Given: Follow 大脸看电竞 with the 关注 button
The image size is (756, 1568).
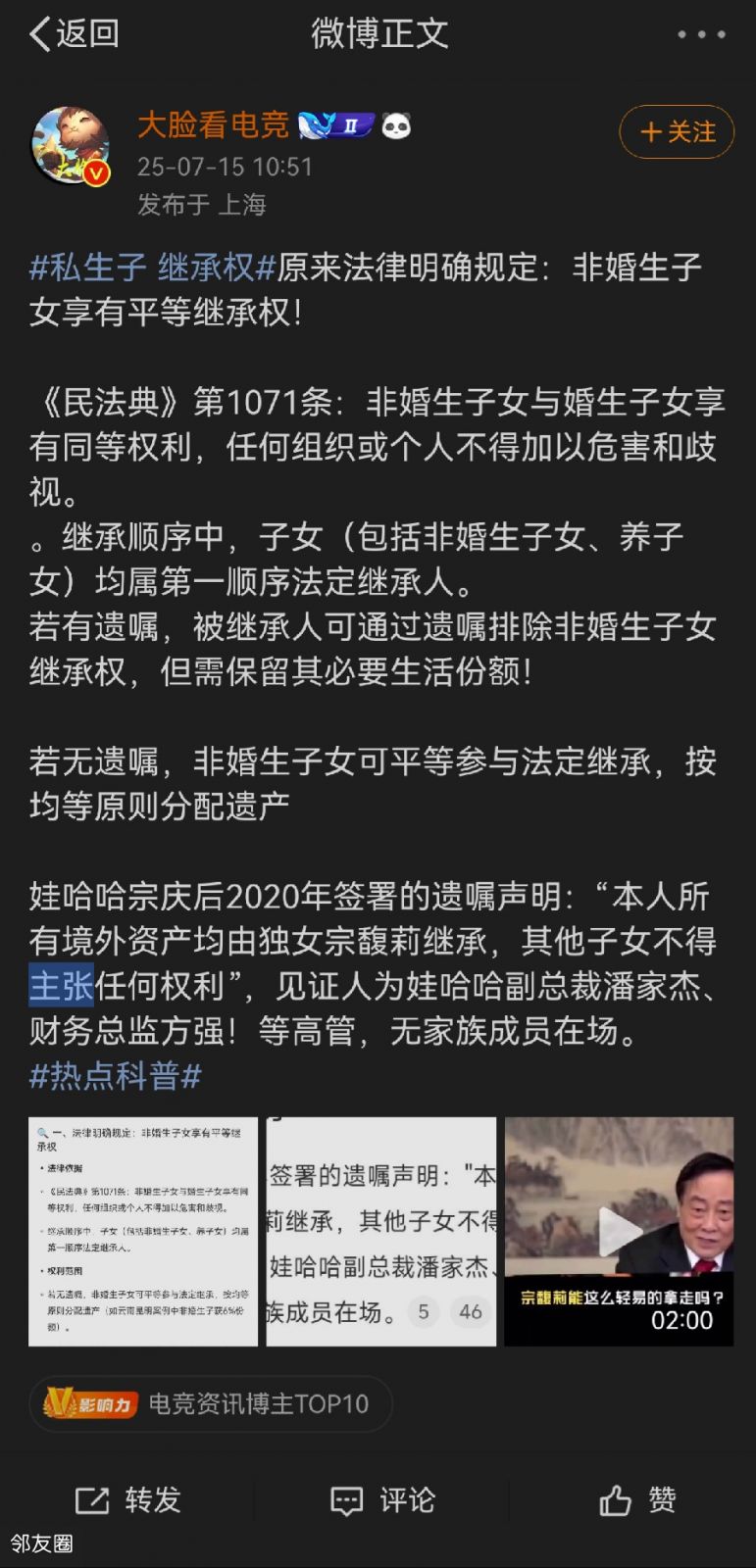Looking at the screenshot, I should coord(677,131).
